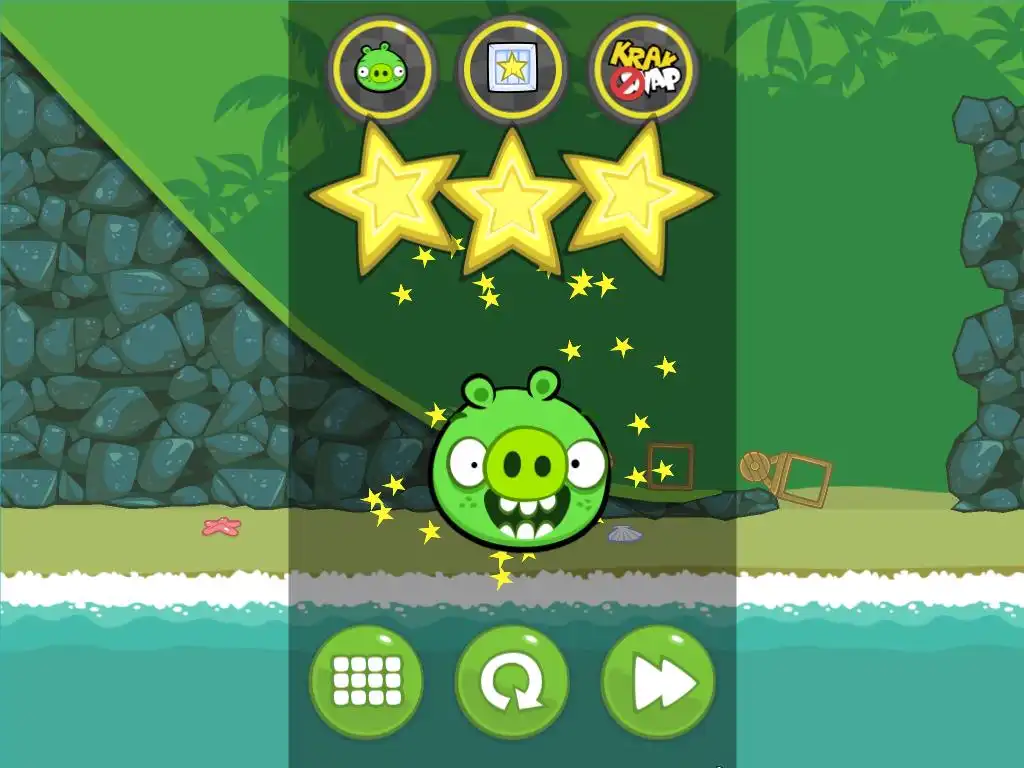
Task: Skip ahead to the next level
Action: [x=658, y=682]
